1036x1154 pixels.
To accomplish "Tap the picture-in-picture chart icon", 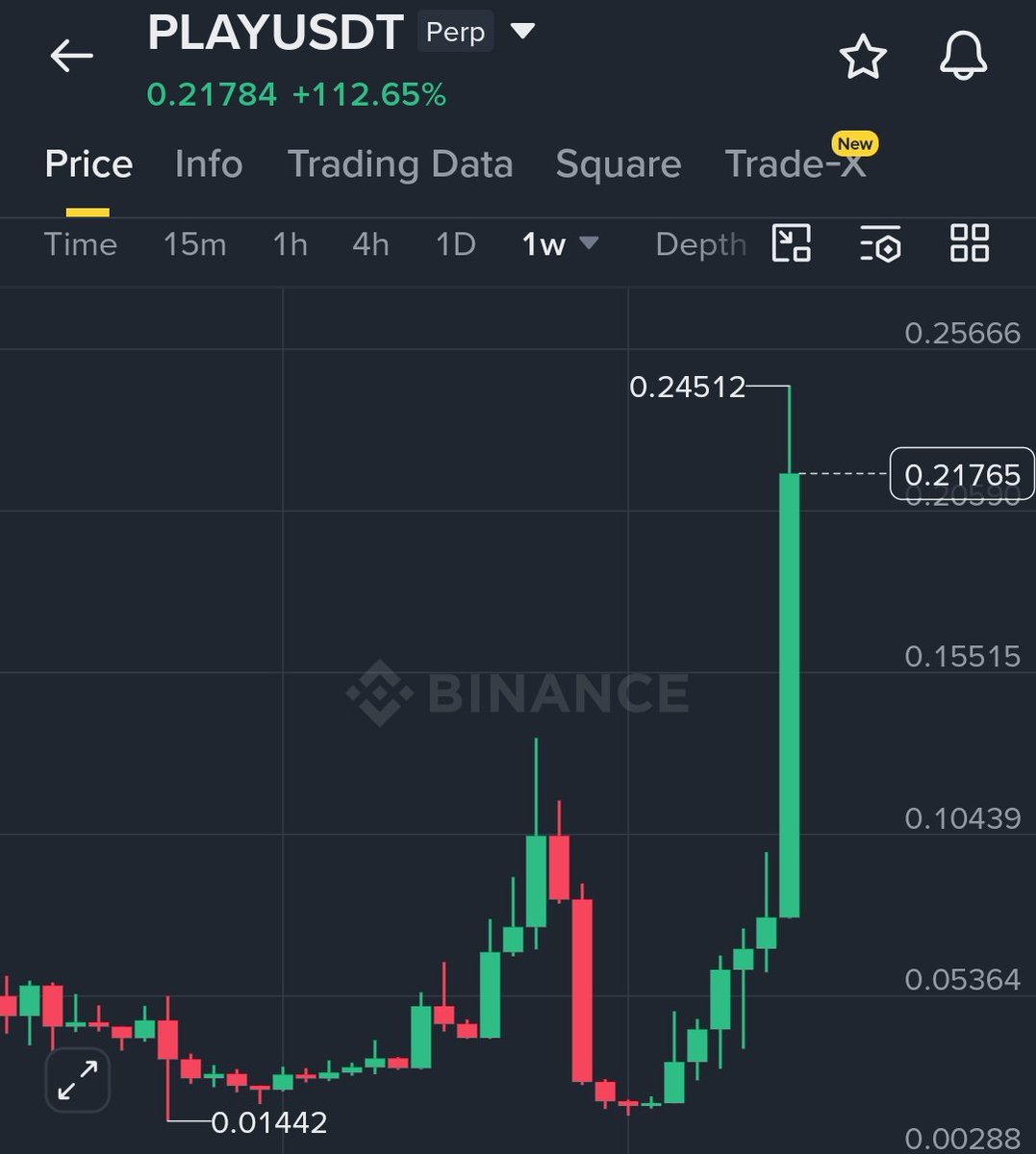I will 792,243.
